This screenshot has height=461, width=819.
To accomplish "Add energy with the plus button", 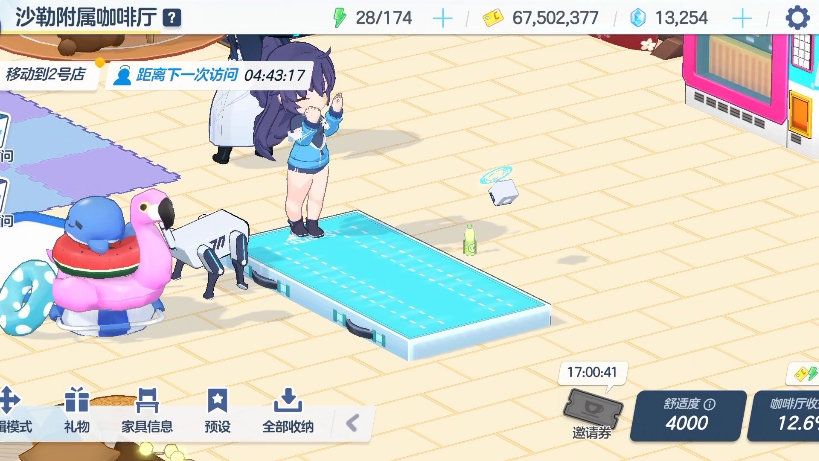I will coord(443,18).
